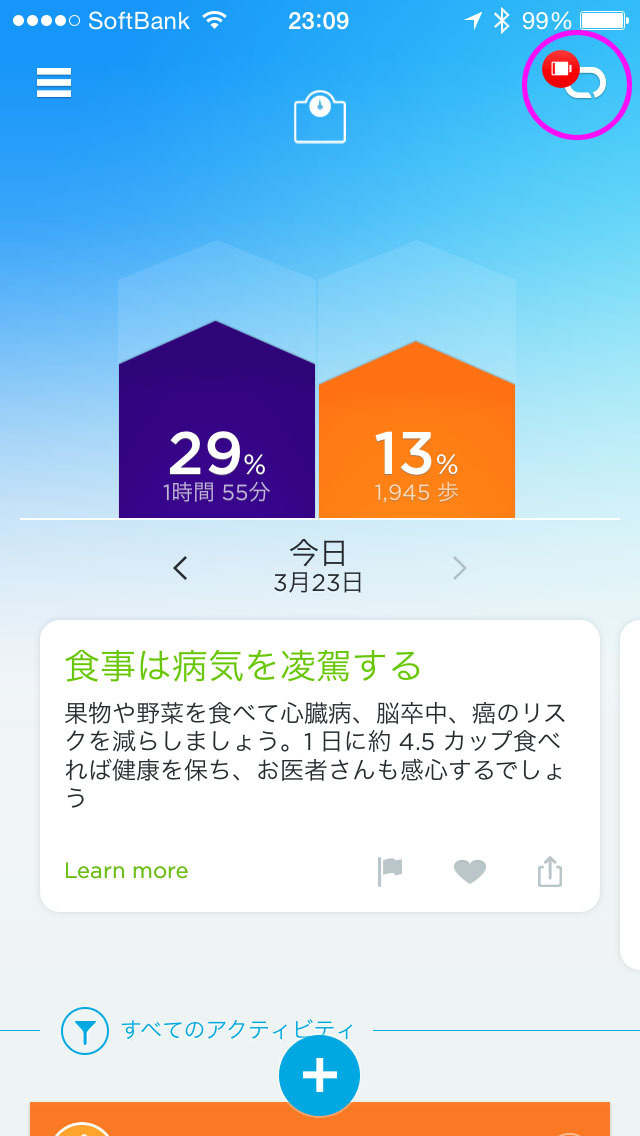Filter activities via すべてのアクティビティ
Image resolution: width=640 pixels, height=1136 pixels.
point(209,1030)
